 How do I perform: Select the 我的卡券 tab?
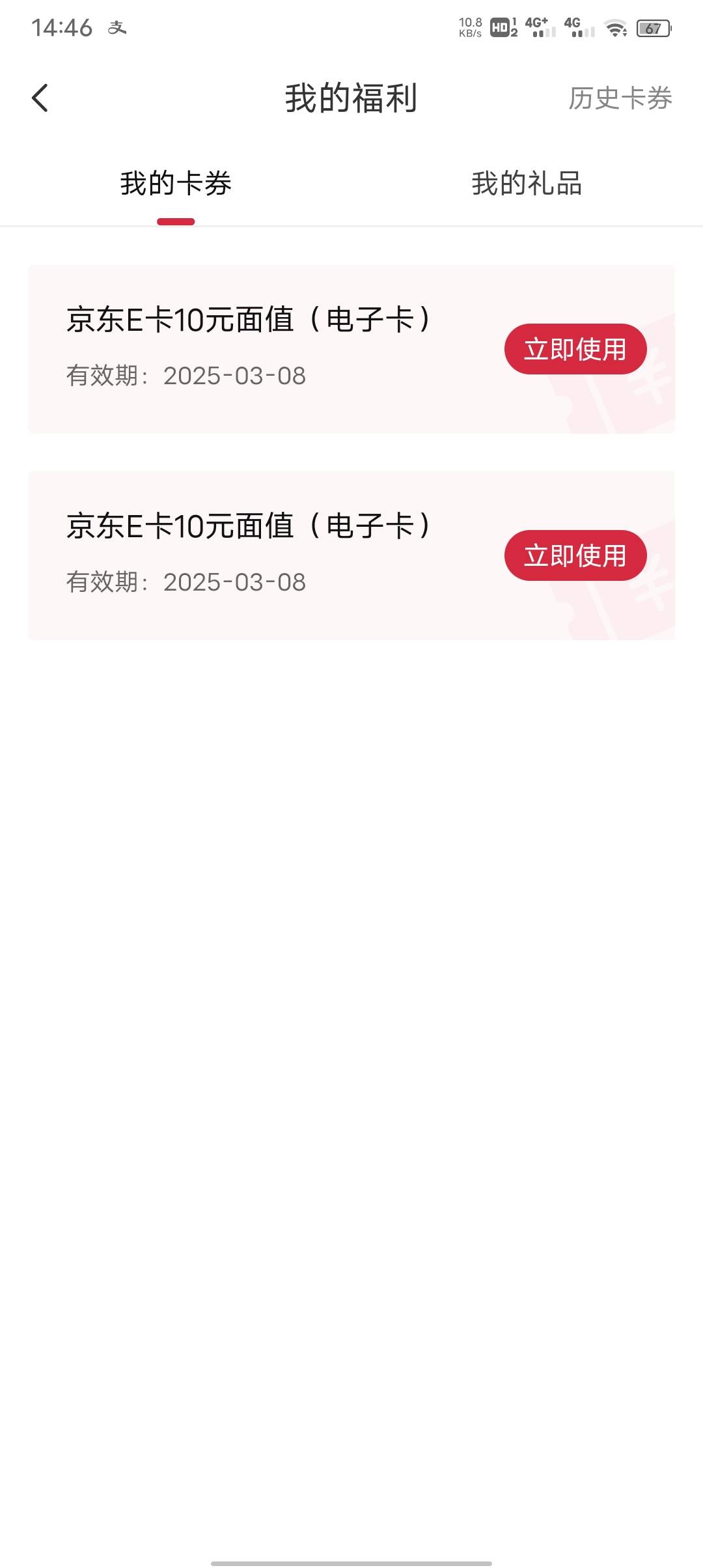coord(176,183)
